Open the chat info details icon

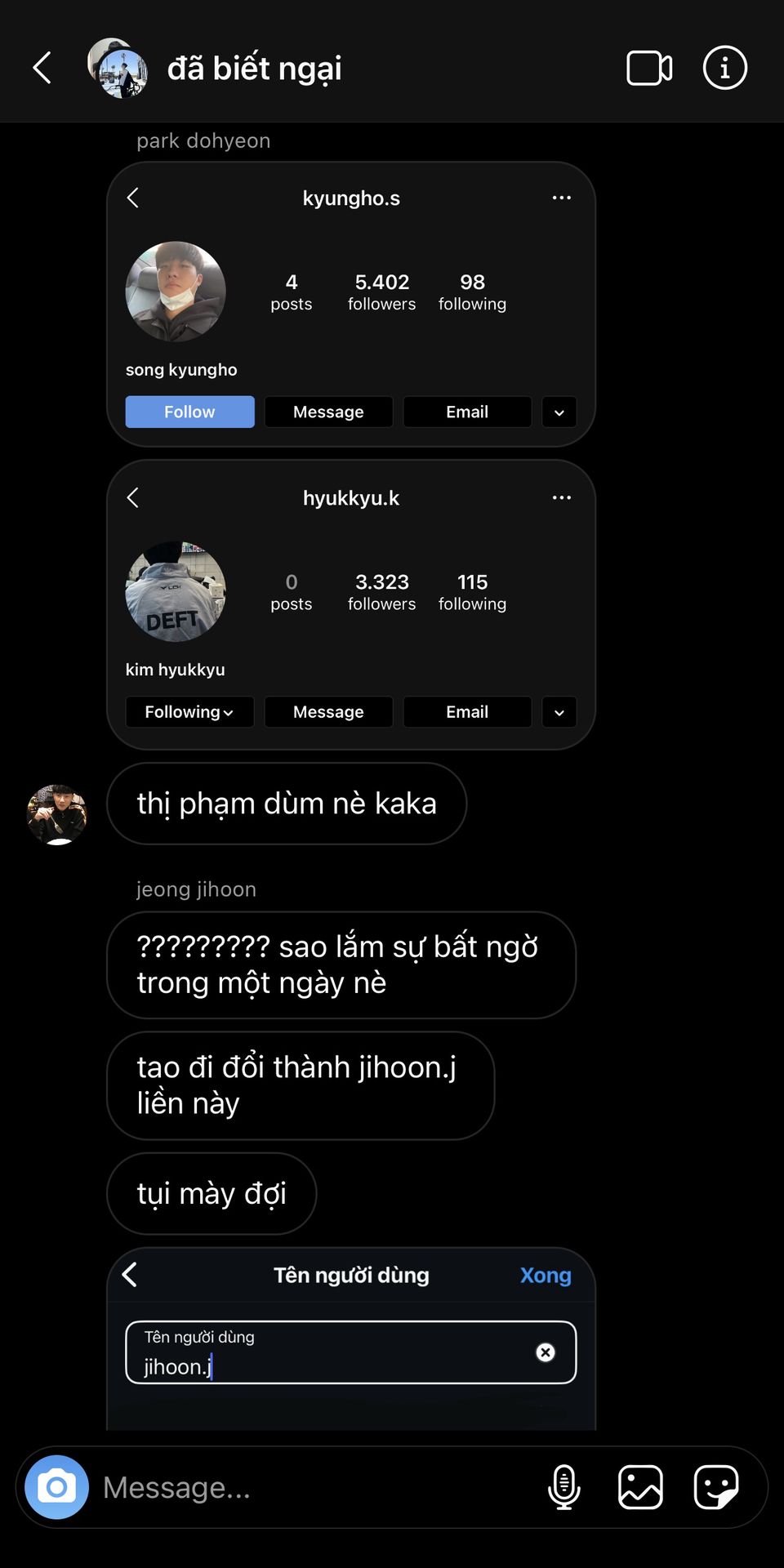724,68
